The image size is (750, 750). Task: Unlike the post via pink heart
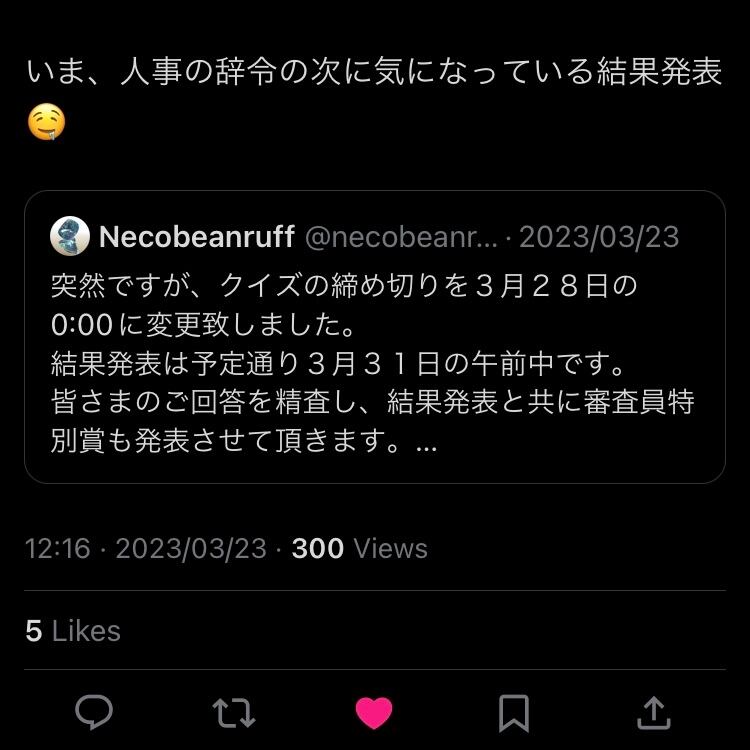point(374,713)
